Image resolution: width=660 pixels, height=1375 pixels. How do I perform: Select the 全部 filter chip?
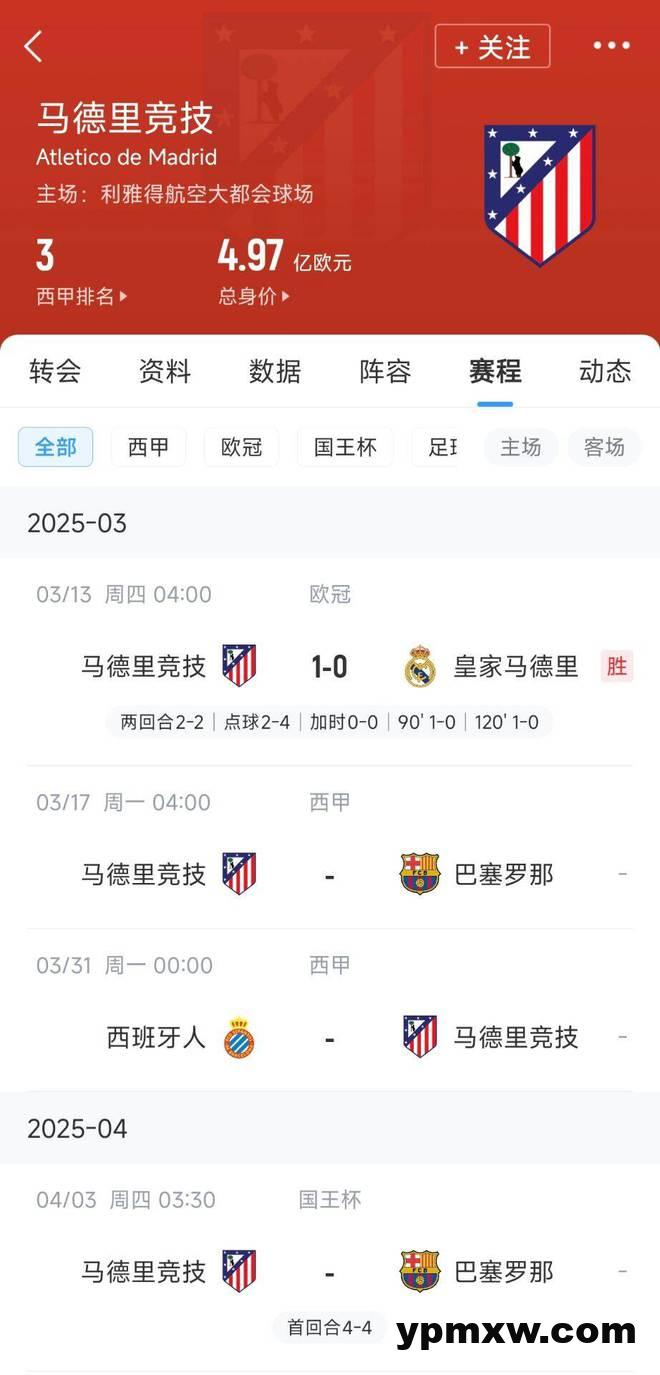[56, 447]
